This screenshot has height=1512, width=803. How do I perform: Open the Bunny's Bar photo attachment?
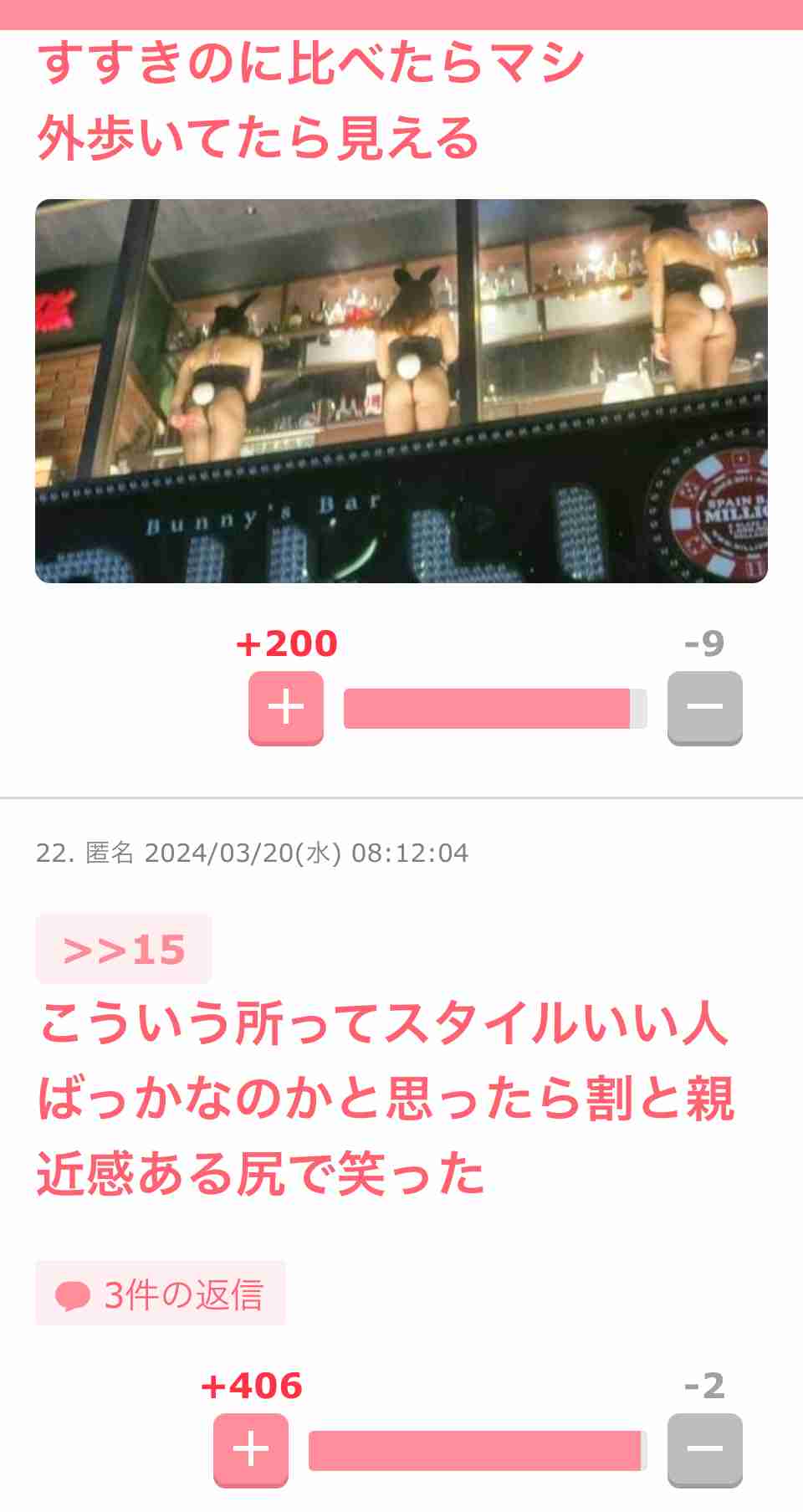pyautogui.click(x=401, y=391)
